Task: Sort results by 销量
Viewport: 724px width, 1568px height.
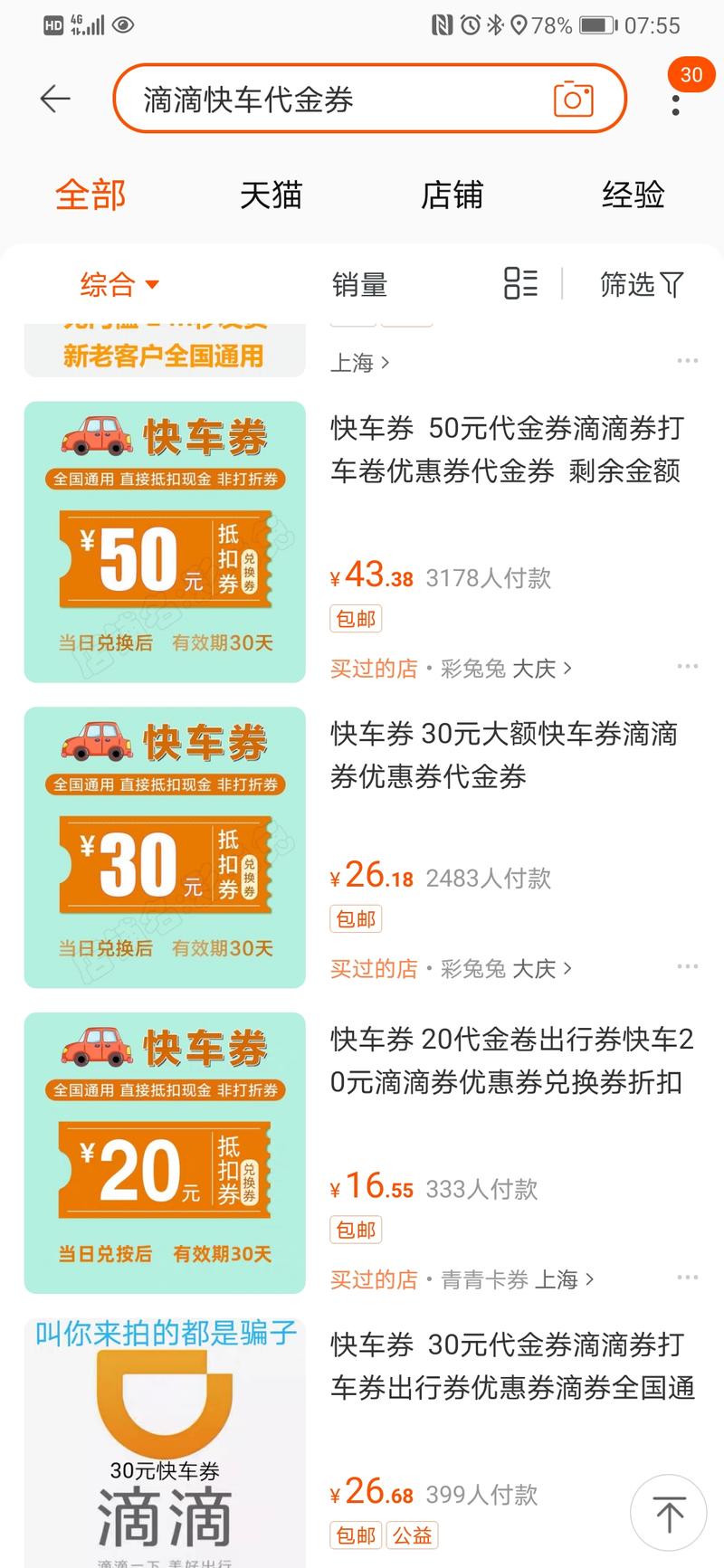Action: [359, 284]
